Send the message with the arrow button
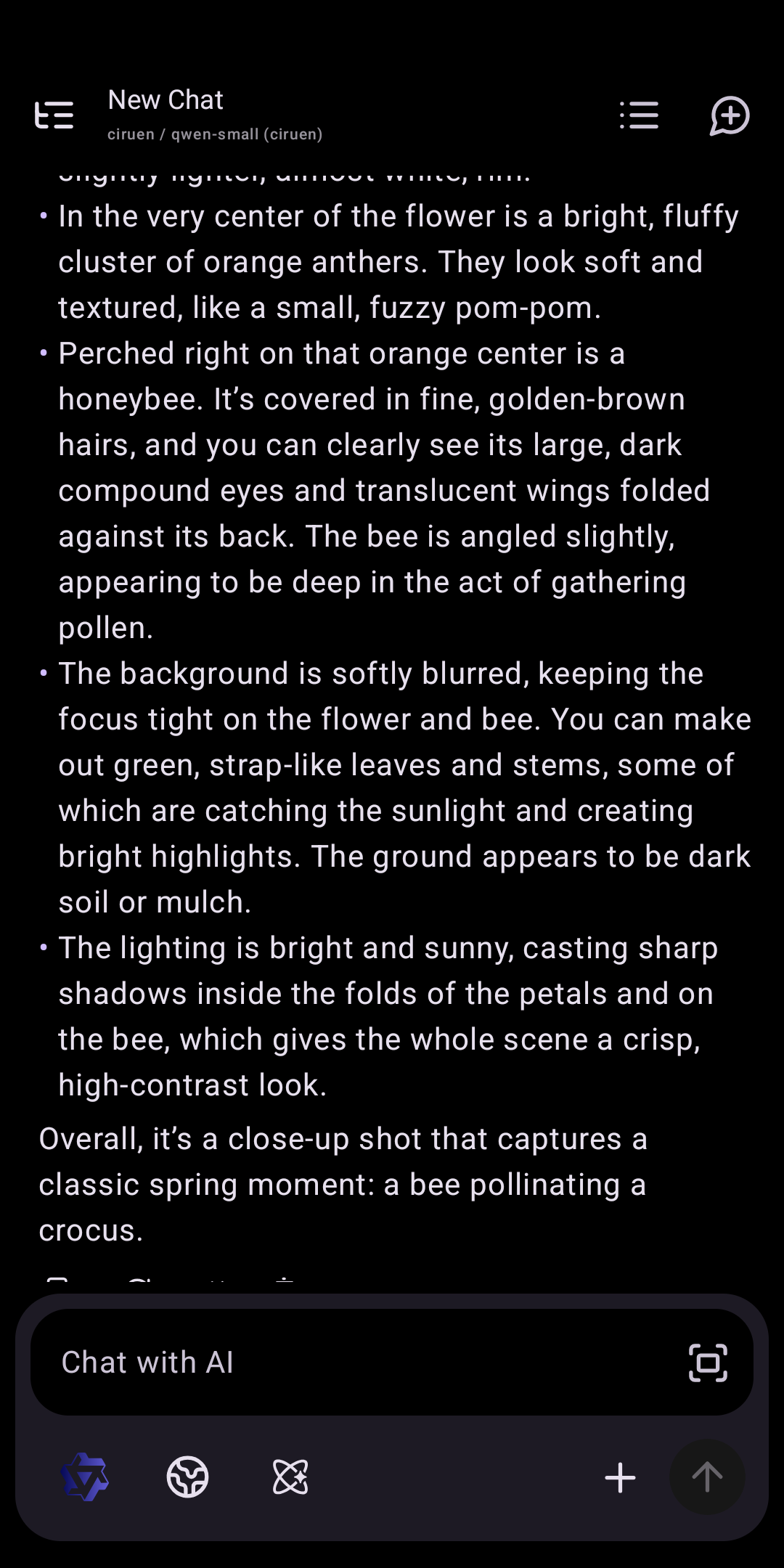Image resolution: width=784 pixels, height=1568 pixels. point(706,1477)
